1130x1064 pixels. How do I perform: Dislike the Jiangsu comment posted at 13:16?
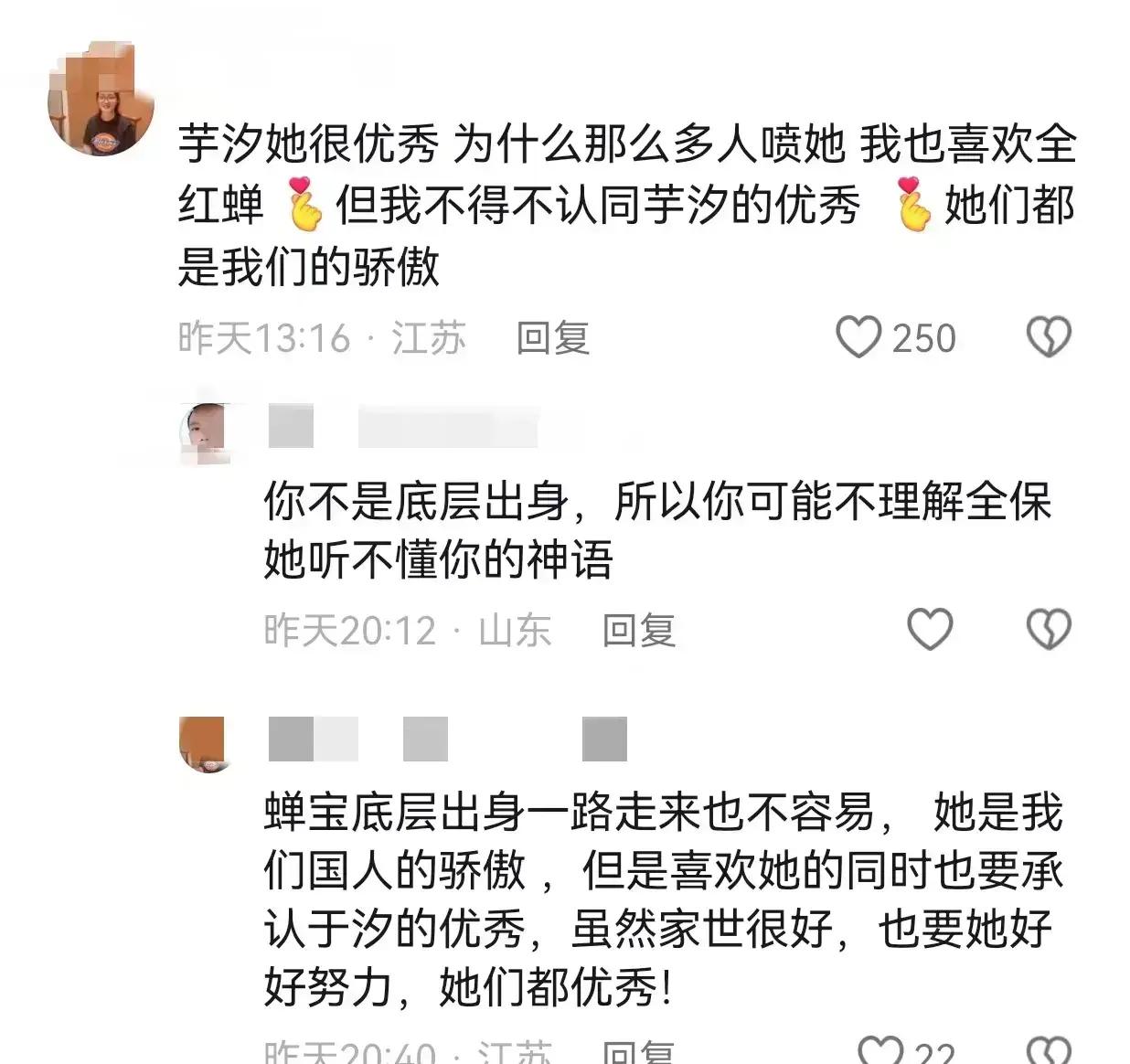coord(1048,337)
